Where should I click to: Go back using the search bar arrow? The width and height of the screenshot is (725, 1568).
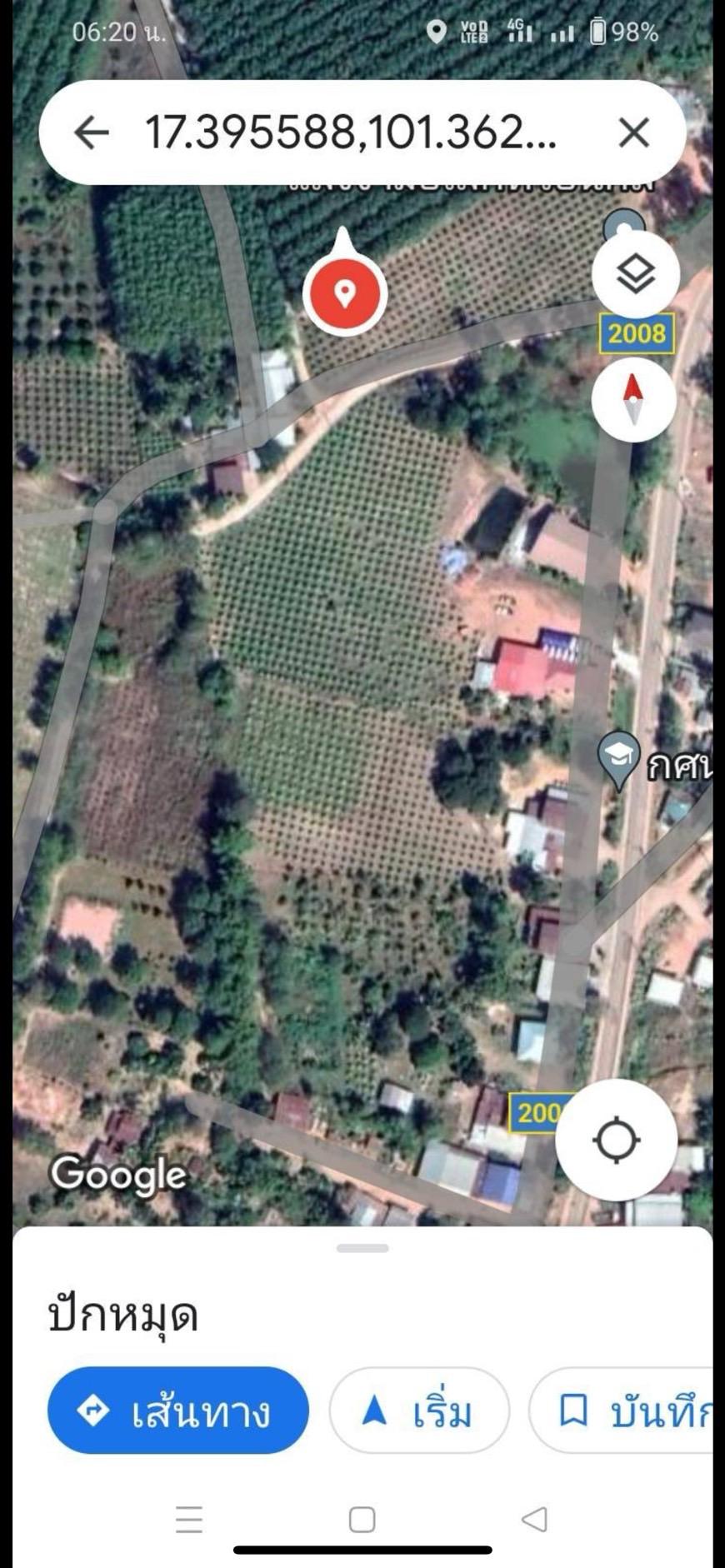click(x=92, y=132)
